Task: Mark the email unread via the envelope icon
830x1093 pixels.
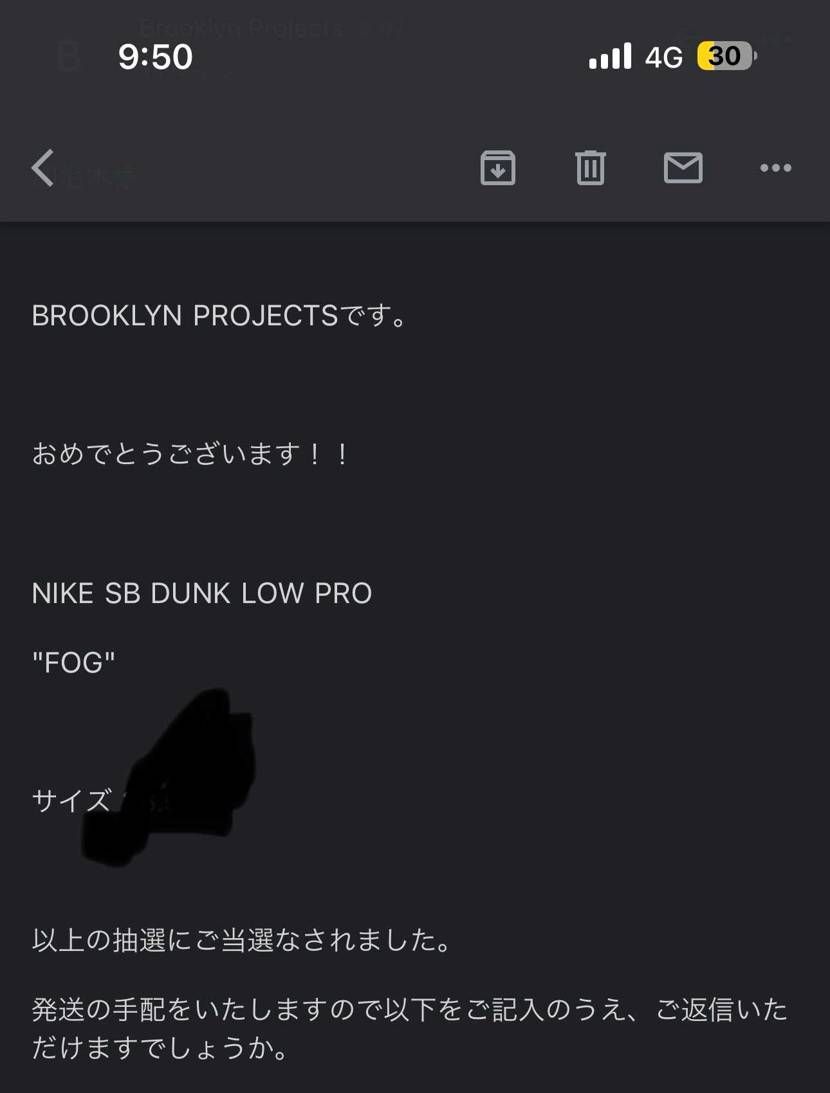Action: pos(683,168)
